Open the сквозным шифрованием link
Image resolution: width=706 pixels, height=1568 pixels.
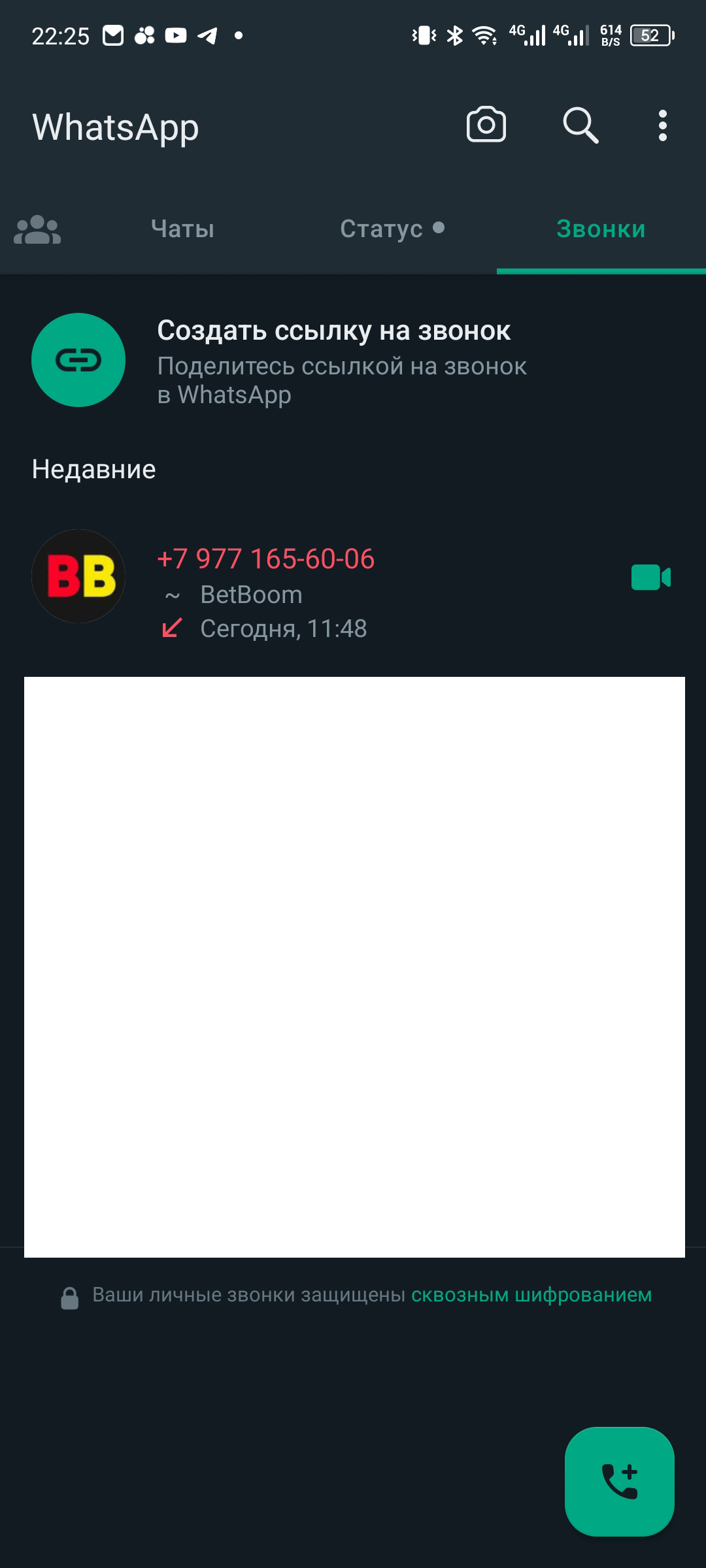pyautogui.click(x=531, y=1294)
